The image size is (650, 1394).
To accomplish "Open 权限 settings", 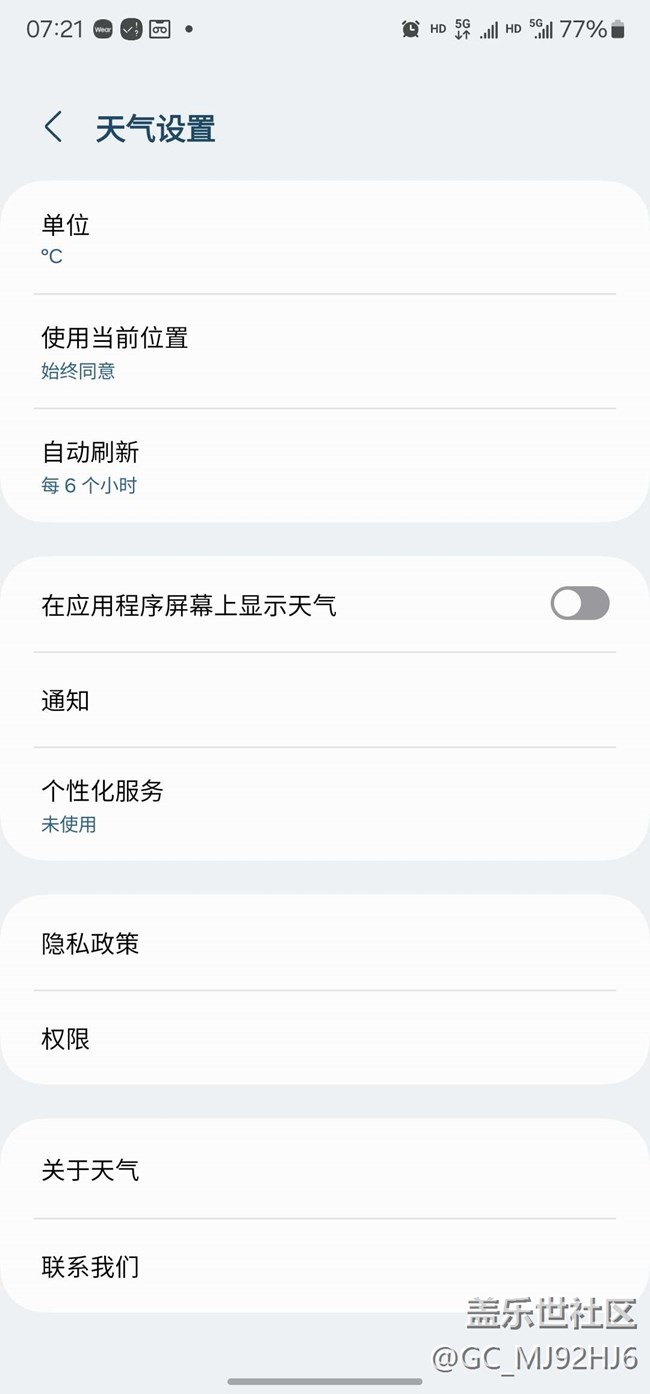I will pyautogui.click(x=324, y=1039).
